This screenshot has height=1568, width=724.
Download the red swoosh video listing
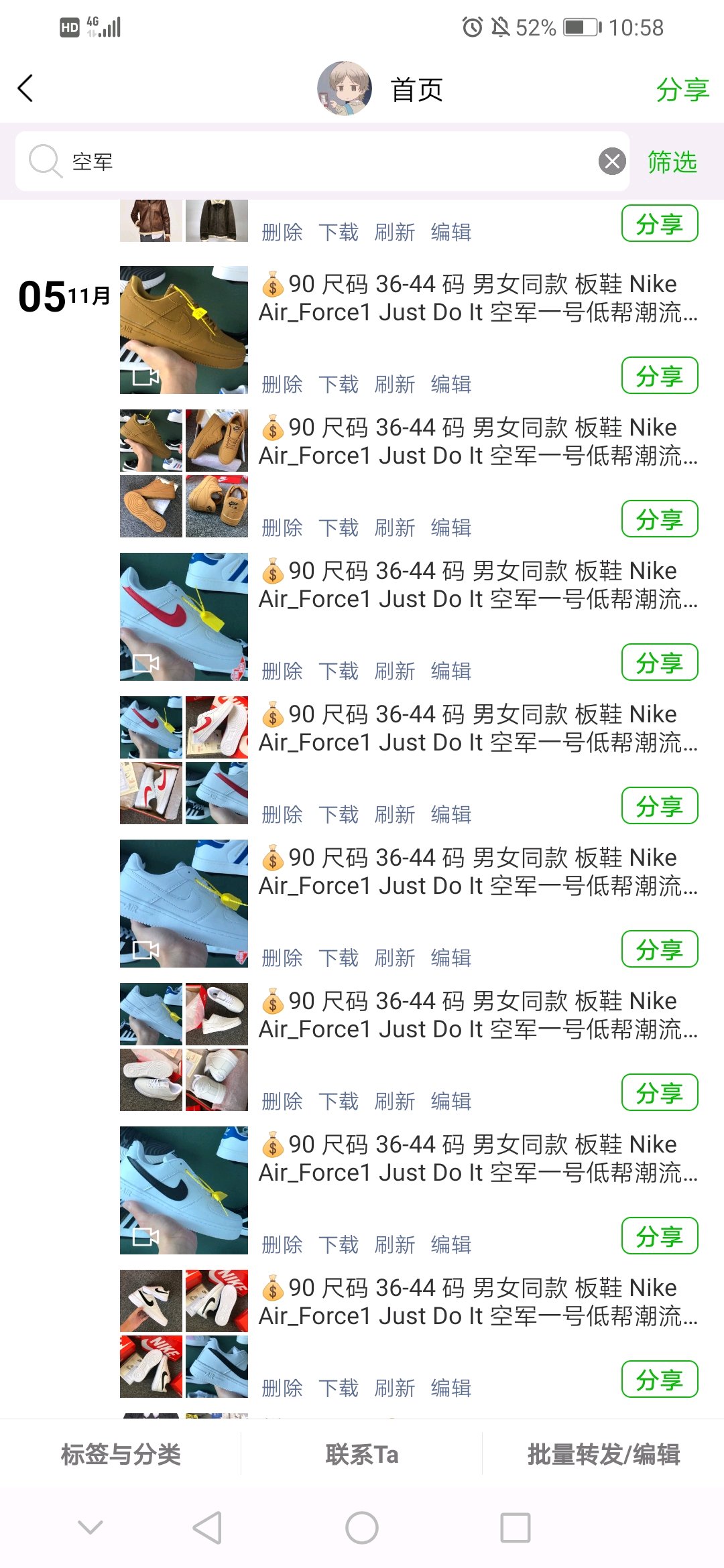pos(338,671)
